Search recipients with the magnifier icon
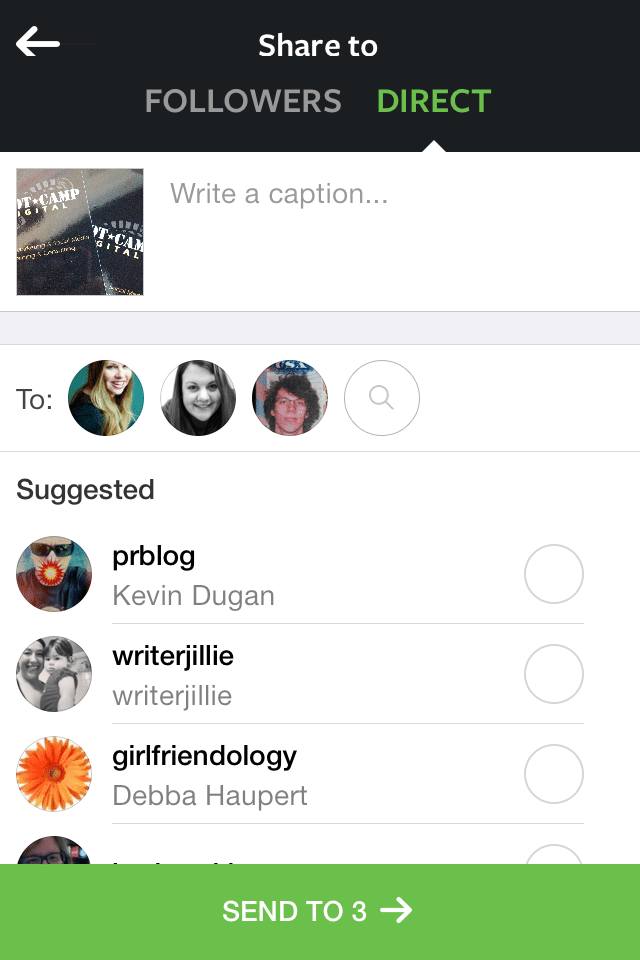 click(381, 398)
